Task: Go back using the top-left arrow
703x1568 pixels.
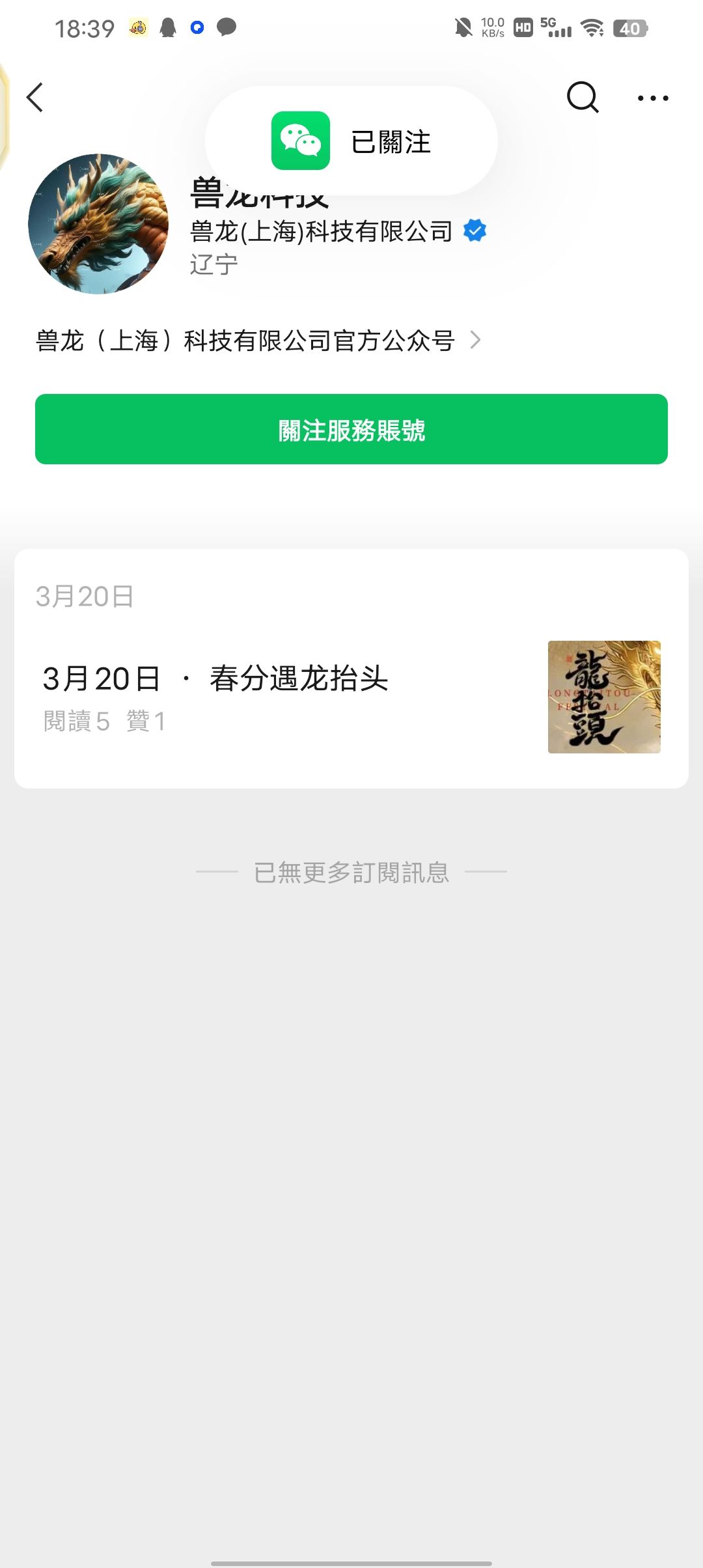Action: point(35,98)
